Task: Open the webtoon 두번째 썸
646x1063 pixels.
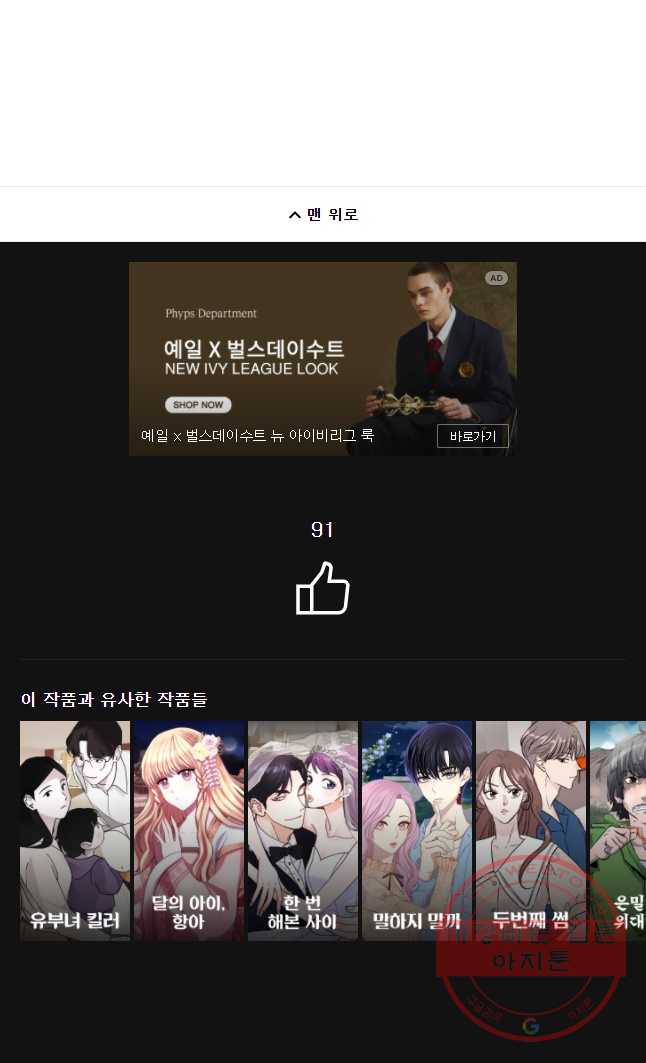Action: [531, 830]
